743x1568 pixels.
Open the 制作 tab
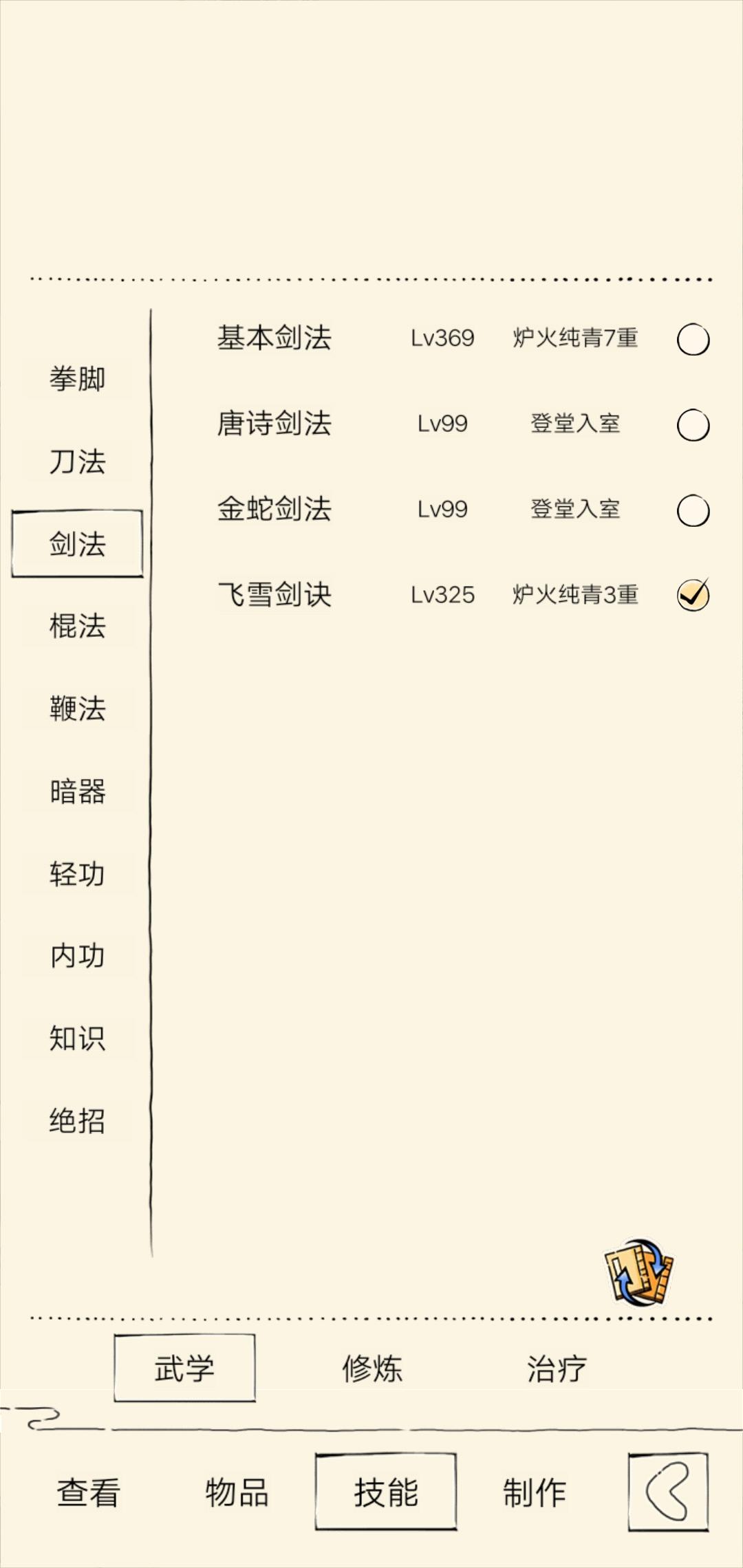click(535, 1493)
